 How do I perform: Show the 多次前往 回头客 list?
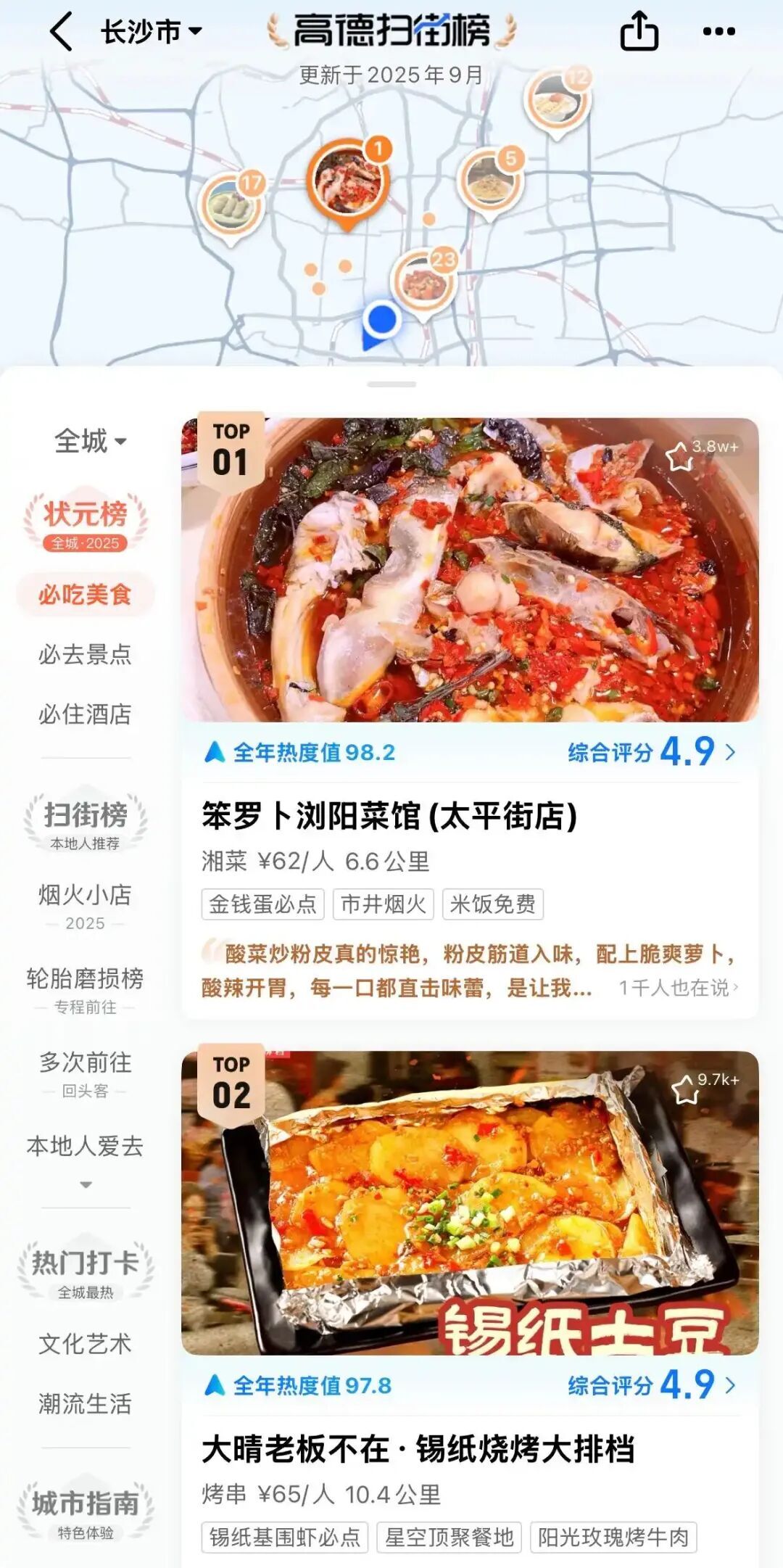coord(85,1072)
